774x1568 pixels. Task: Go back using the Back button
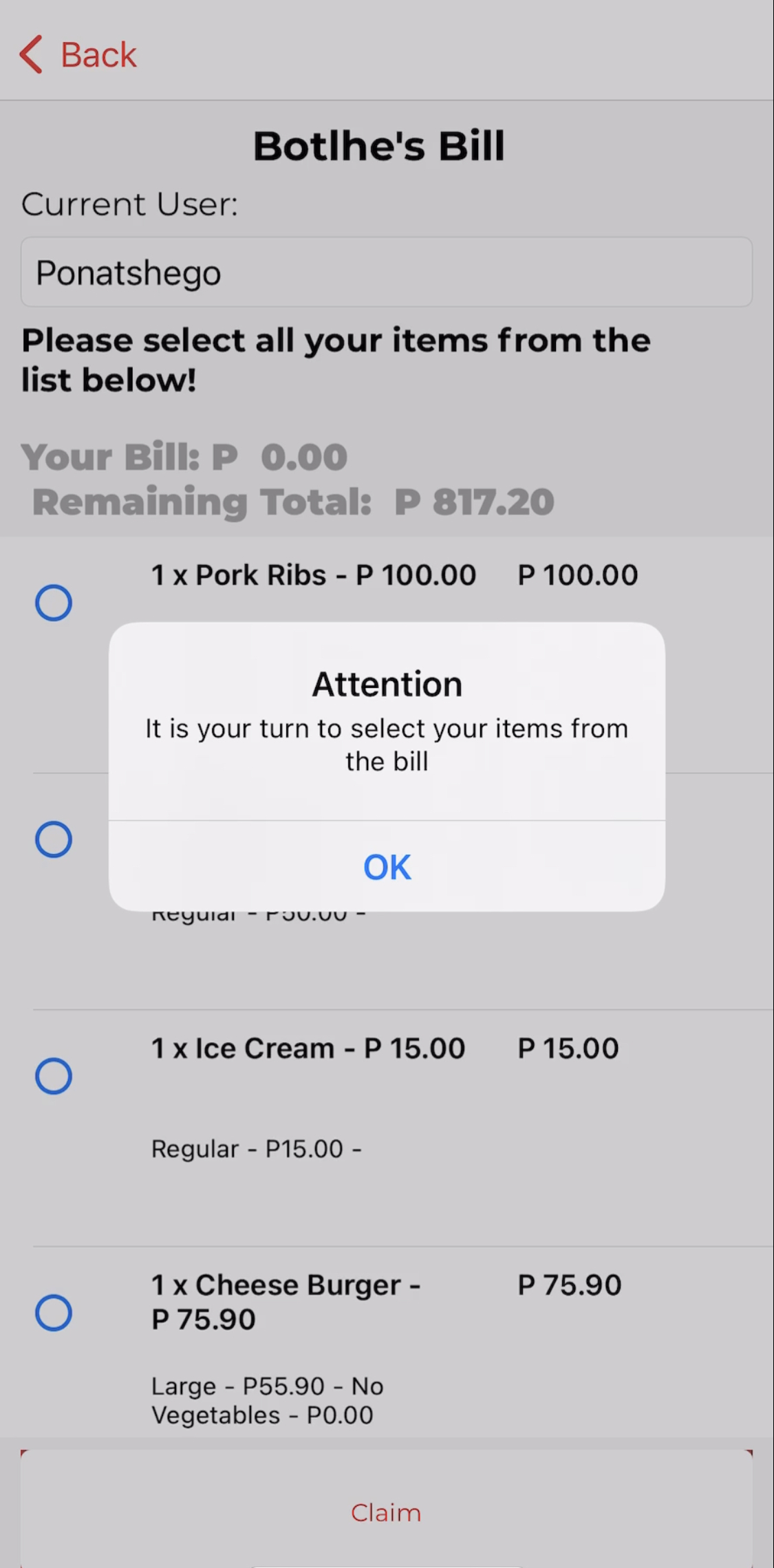[78, 54]
